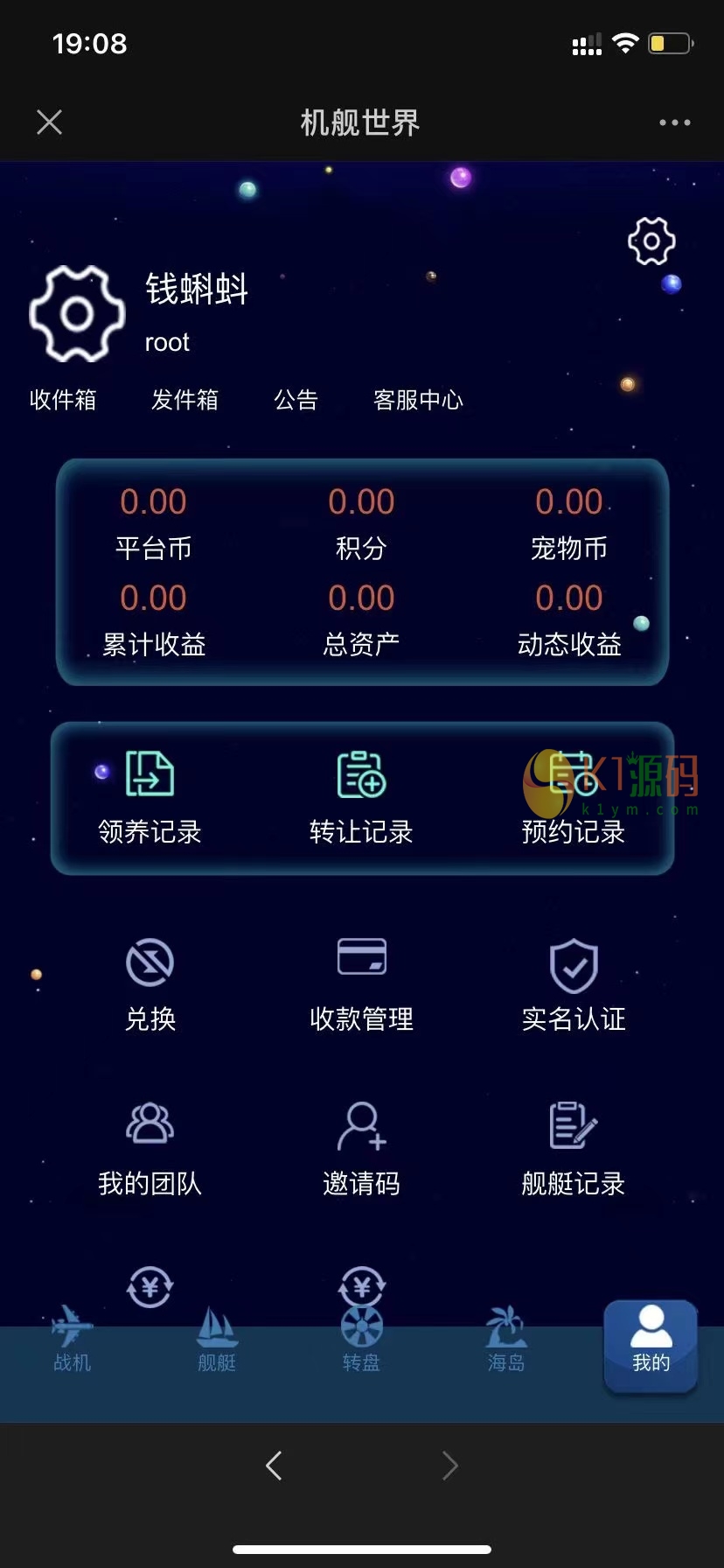The width and height of the screenshot is (724, 1568).
Task: View 转让记录 transfer records
Action: tap(361, 796)
